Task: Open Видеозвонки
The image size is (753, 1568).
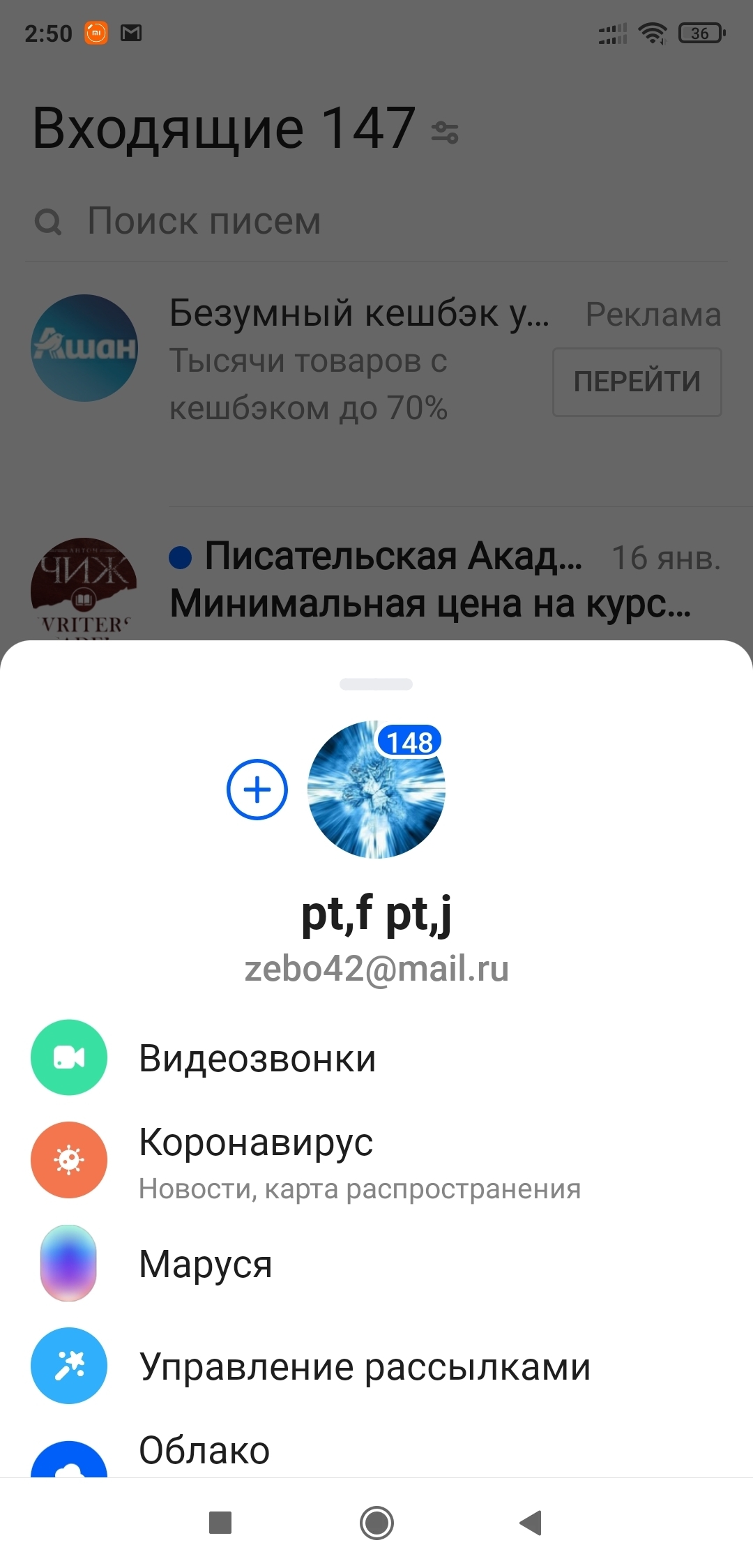Action: (x=257, y=1058)
